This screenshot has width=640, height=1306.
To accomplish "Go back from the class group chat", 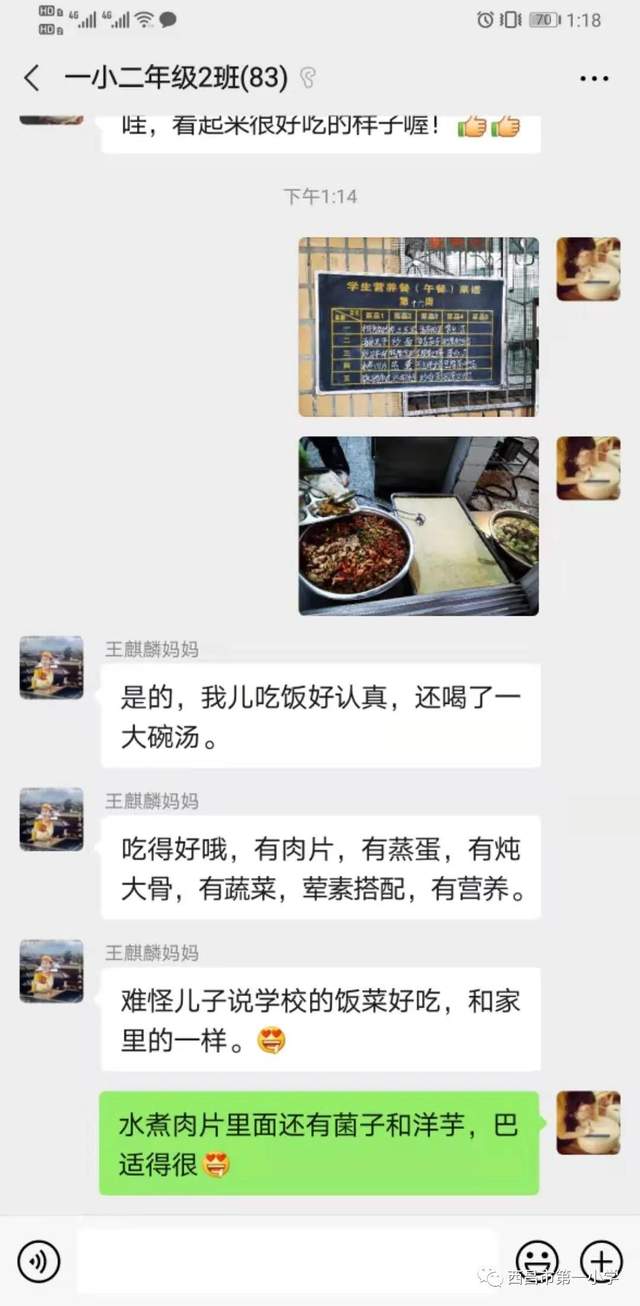I will 32,78.
